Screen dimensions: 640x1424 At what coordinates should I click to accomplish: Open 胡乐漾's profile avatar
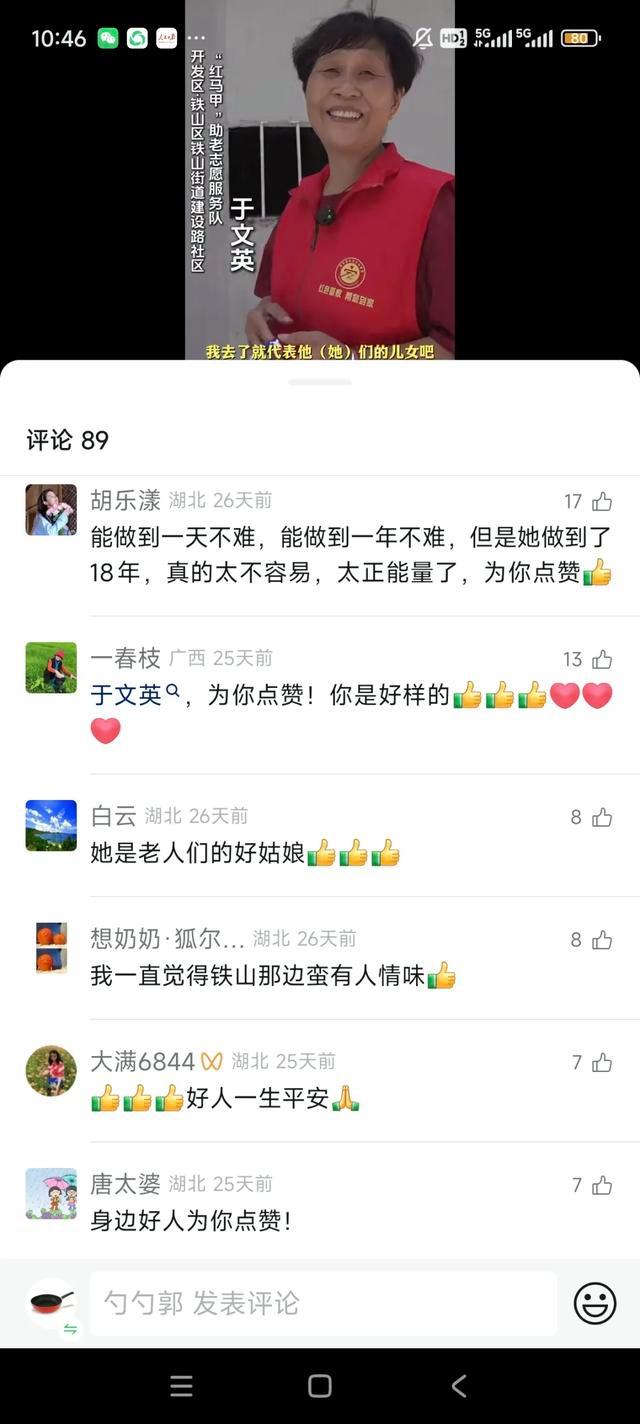tap(51, 510)
